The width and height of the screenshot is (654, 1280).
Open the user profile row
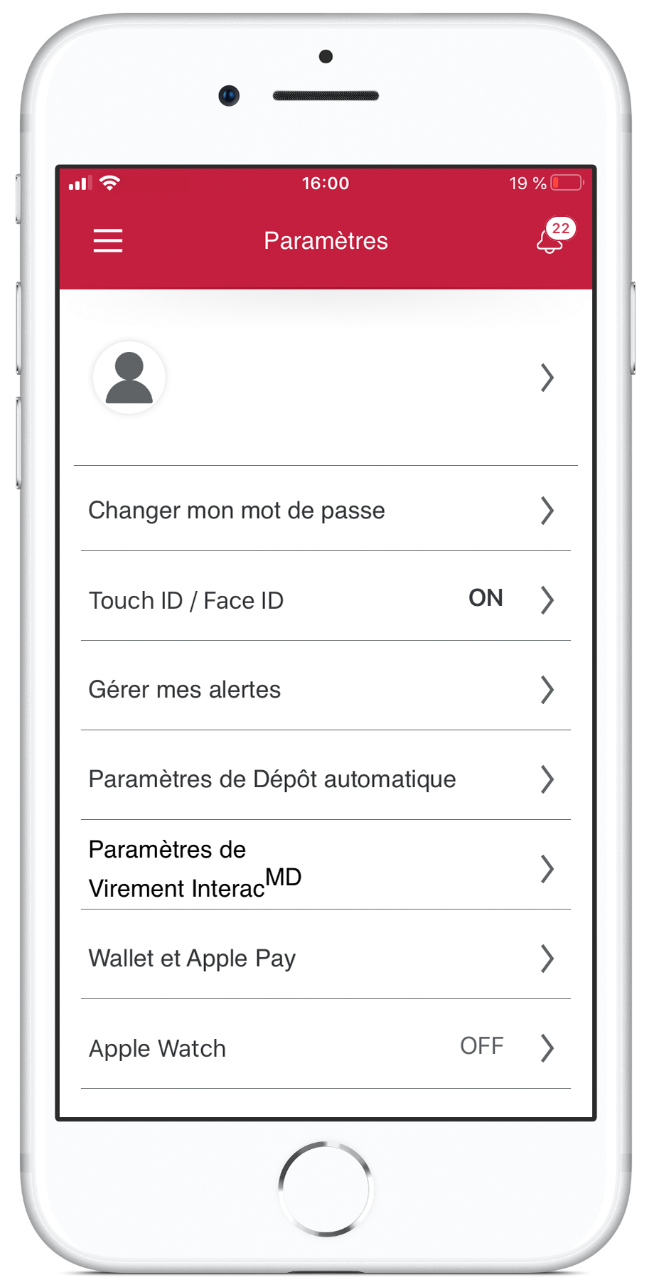click(x=326, y=378)
